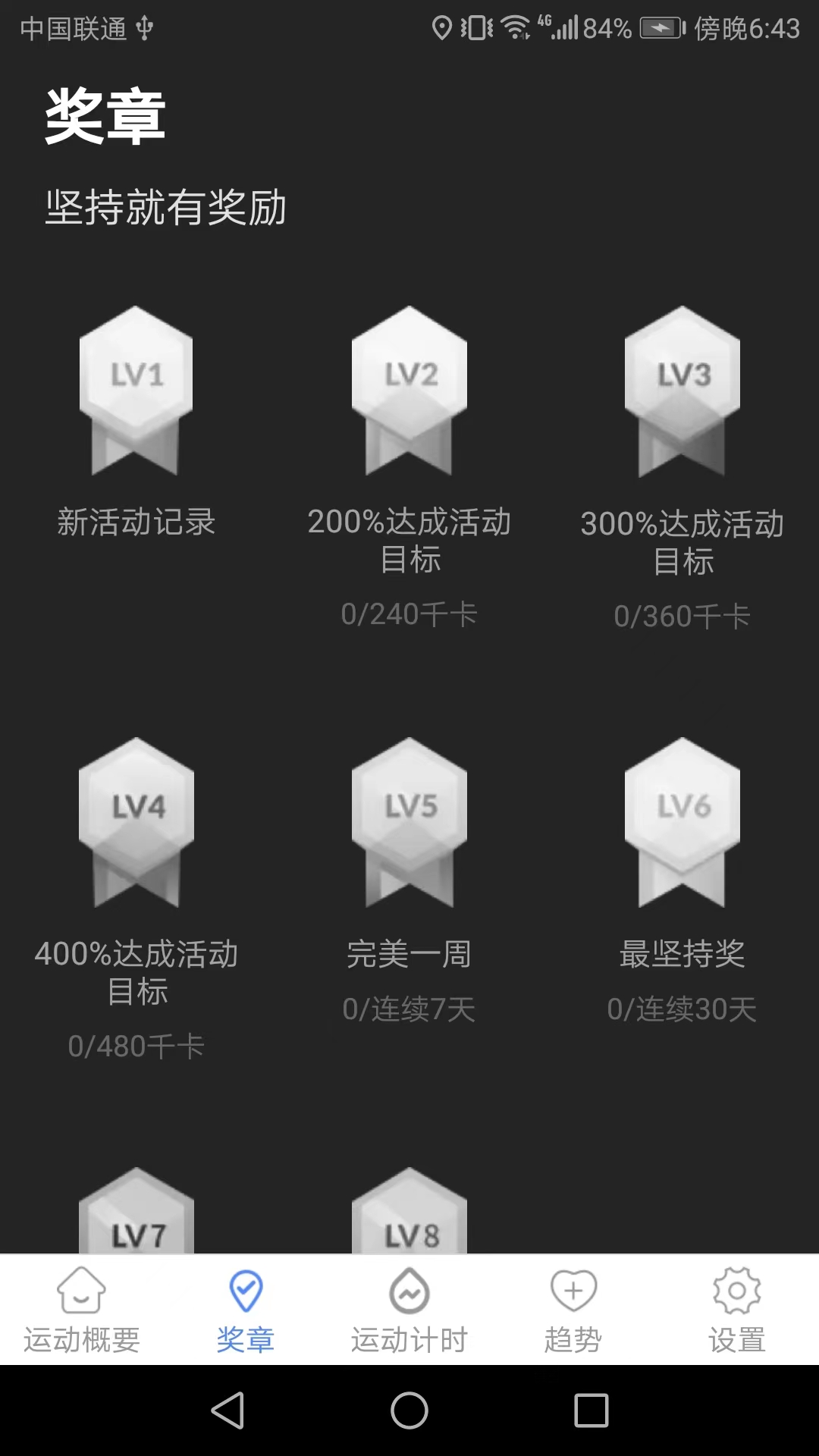
Task: Return to the home screen
Action: (409, 1410)
